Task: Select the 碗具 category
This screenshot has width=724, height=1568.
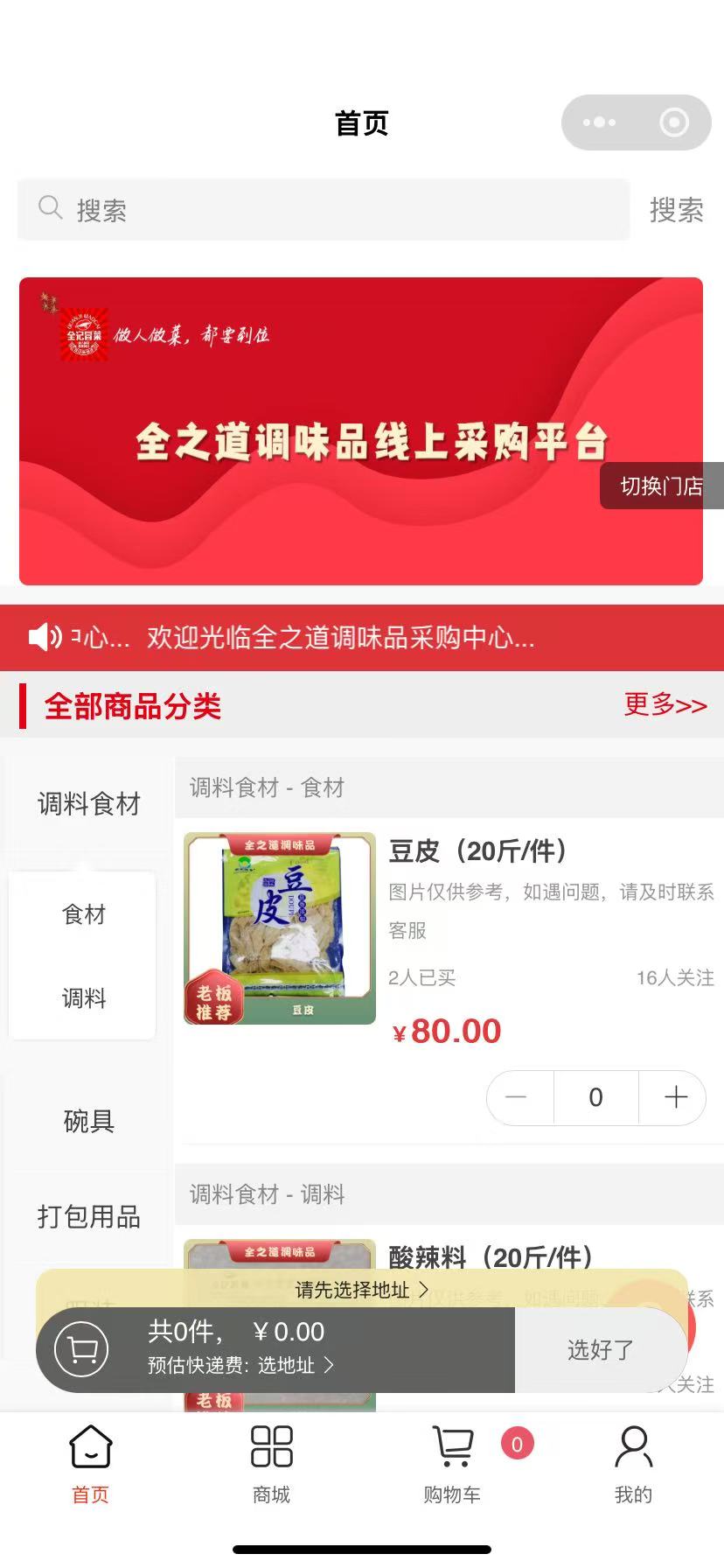Action: pyautogui.click(x=88, y=1121)
